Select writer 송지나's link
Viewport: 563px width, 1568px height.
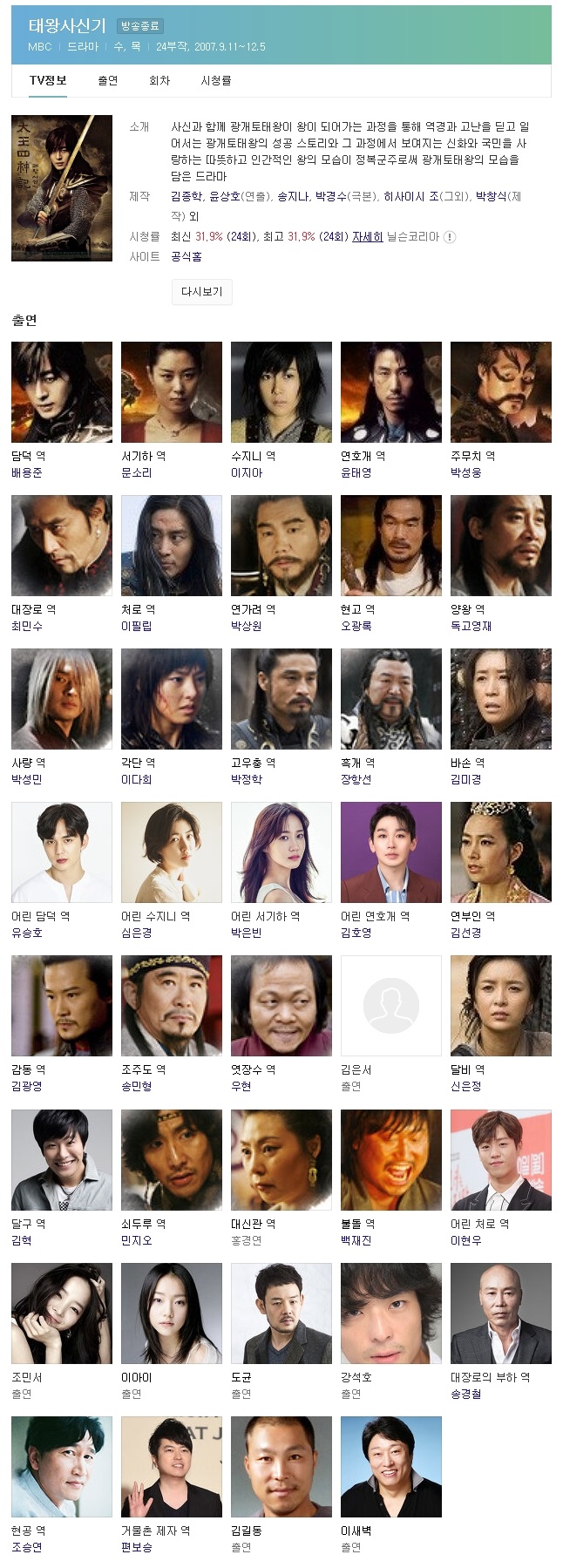[x=292, y=197]
